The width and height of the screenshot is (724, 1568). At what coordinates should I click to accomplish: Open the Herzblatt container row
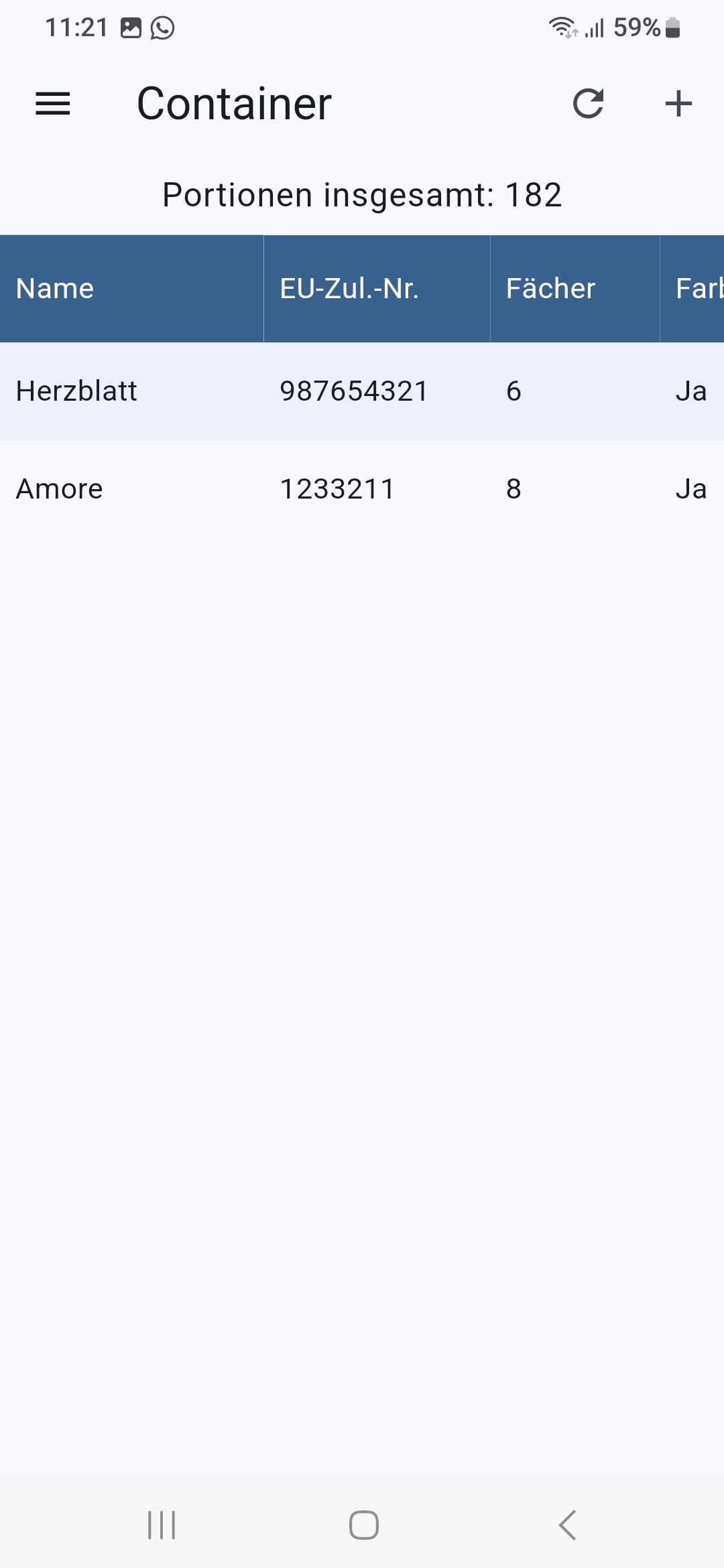pos(362,391)
